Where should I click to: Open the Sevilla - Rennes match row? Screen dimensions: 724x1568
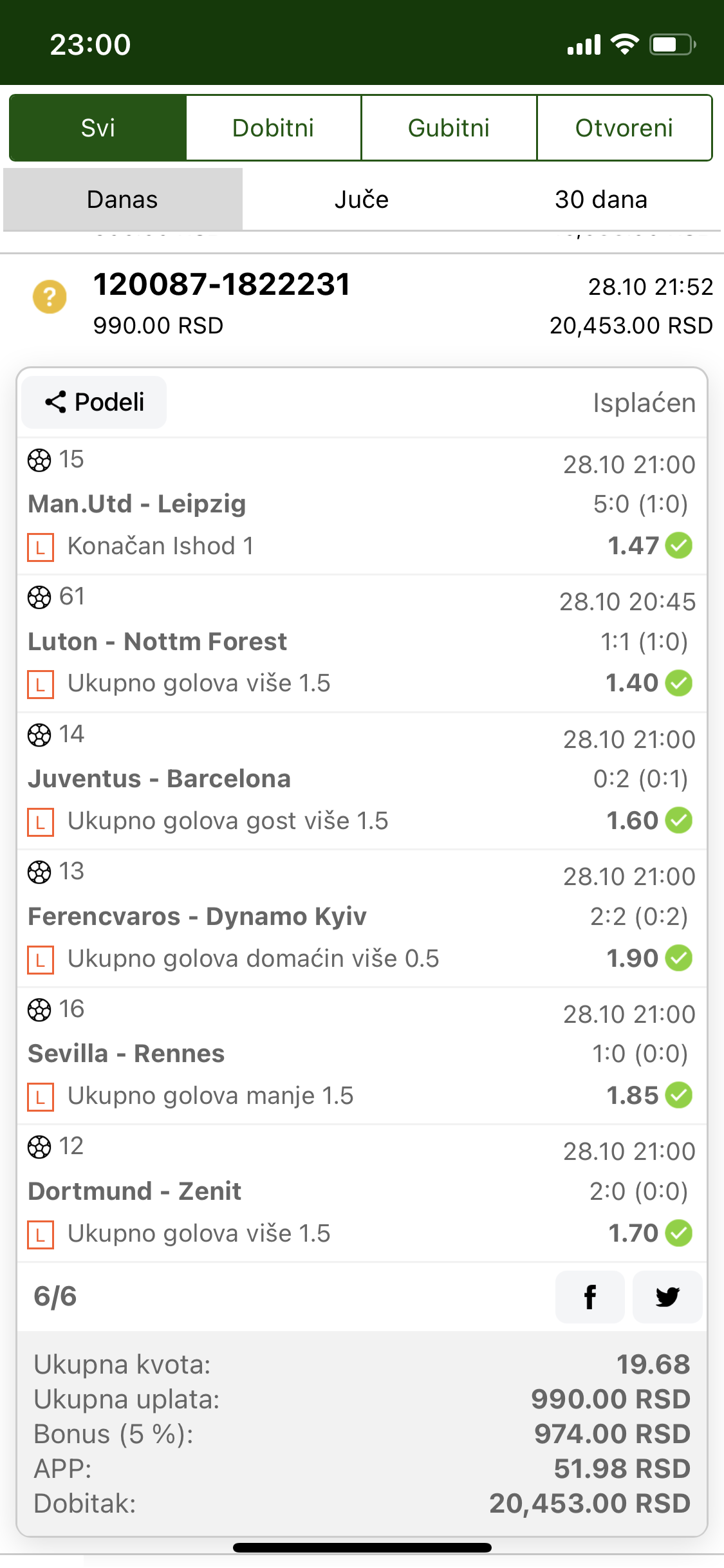coord(362,1056)
